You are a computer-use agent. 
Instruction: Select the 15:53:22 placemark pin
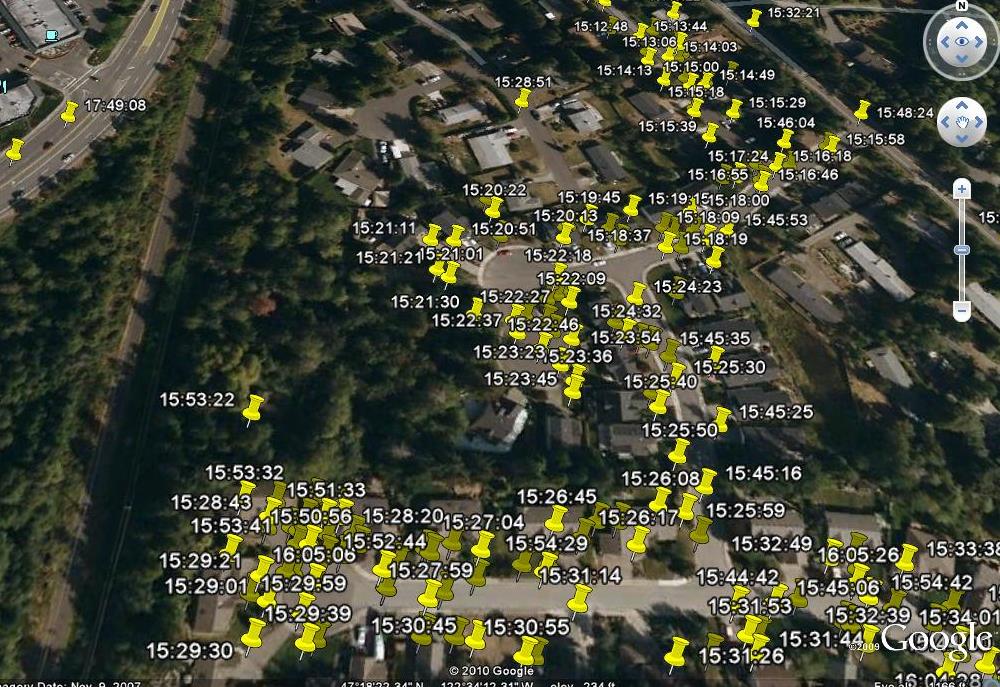click(253, 408)
